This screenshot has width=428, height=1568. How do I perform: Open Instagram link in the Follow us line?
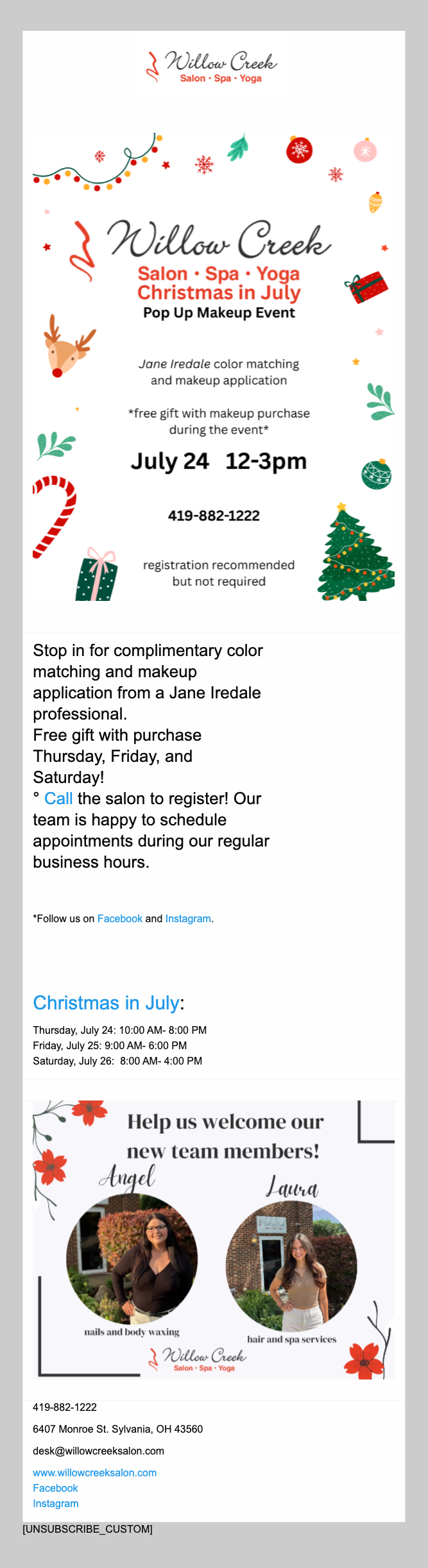(x=188, y=918)
